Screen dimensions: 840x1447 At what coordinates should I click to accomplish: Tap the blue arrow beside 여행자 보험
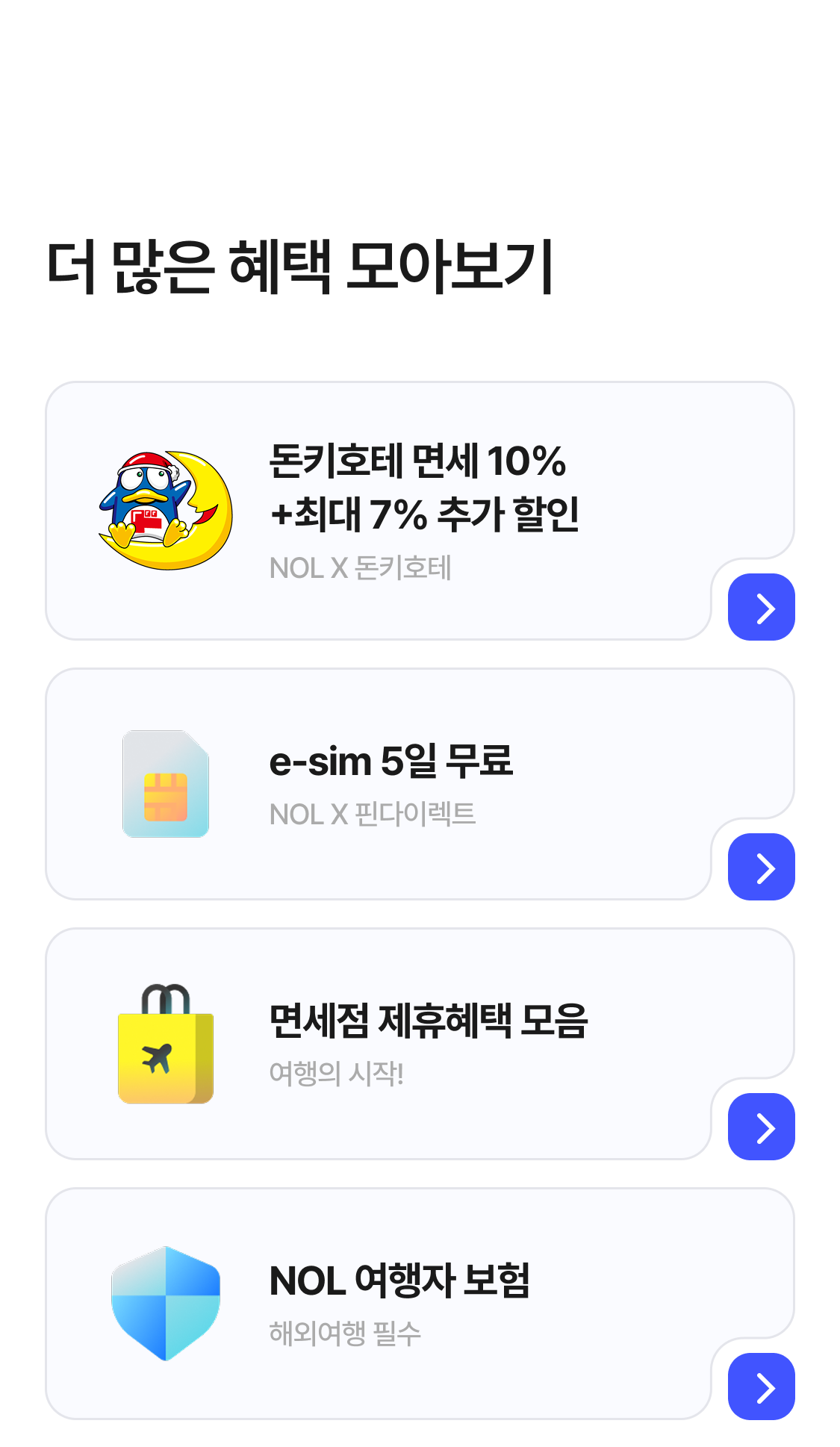point(761,1387)
